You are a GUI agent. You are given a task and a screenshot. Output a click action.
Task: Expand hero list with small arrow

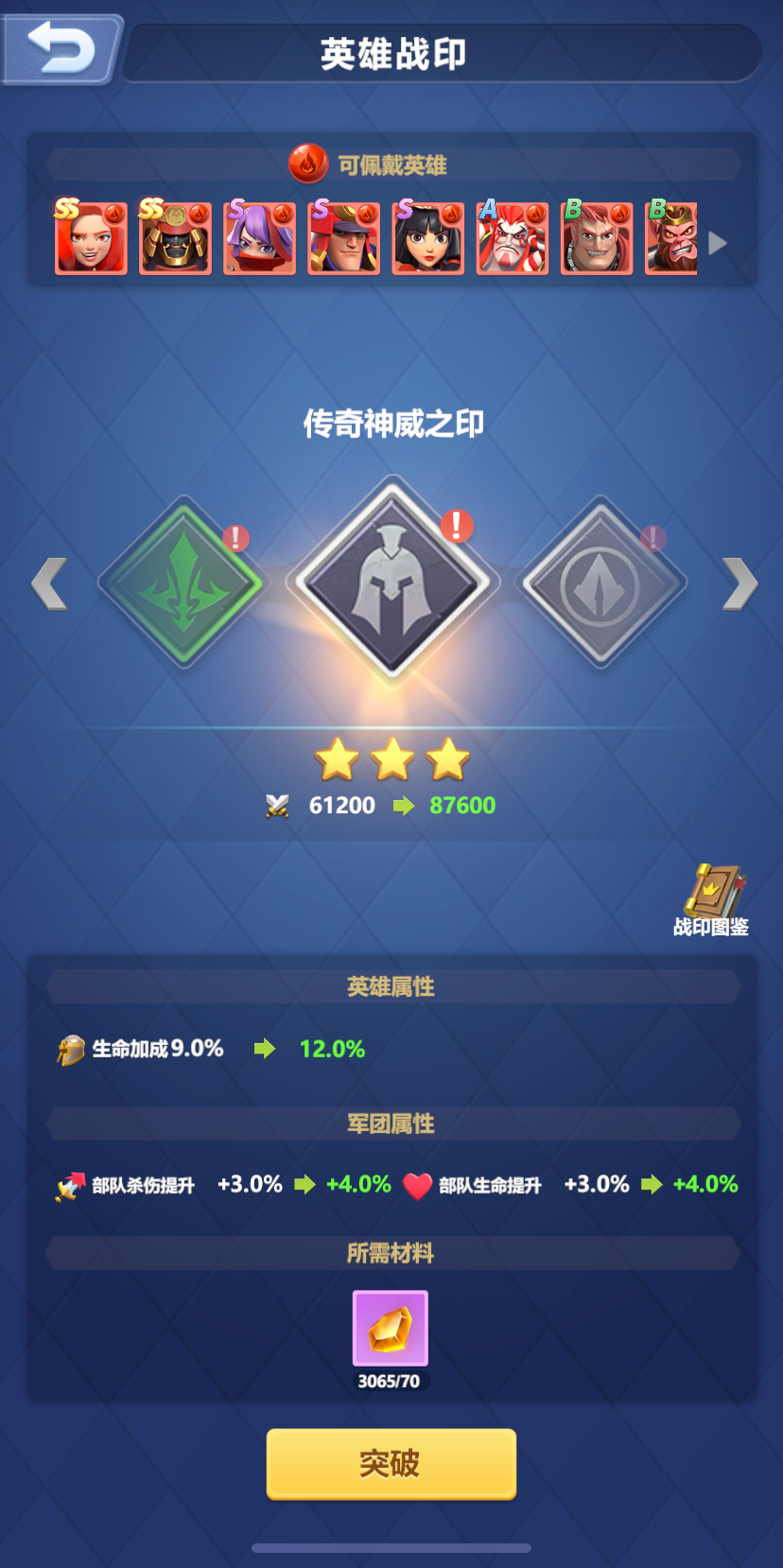(718, 243)
